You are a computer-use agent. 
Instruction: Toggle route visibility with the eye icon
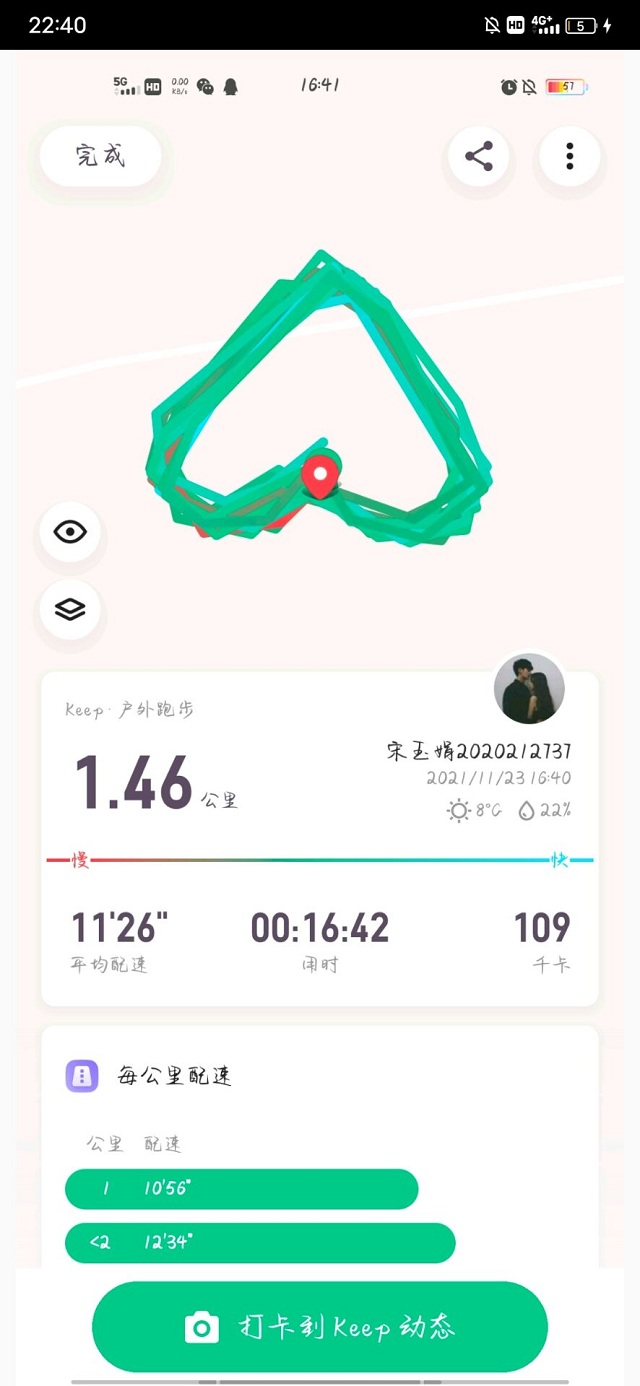70,531
